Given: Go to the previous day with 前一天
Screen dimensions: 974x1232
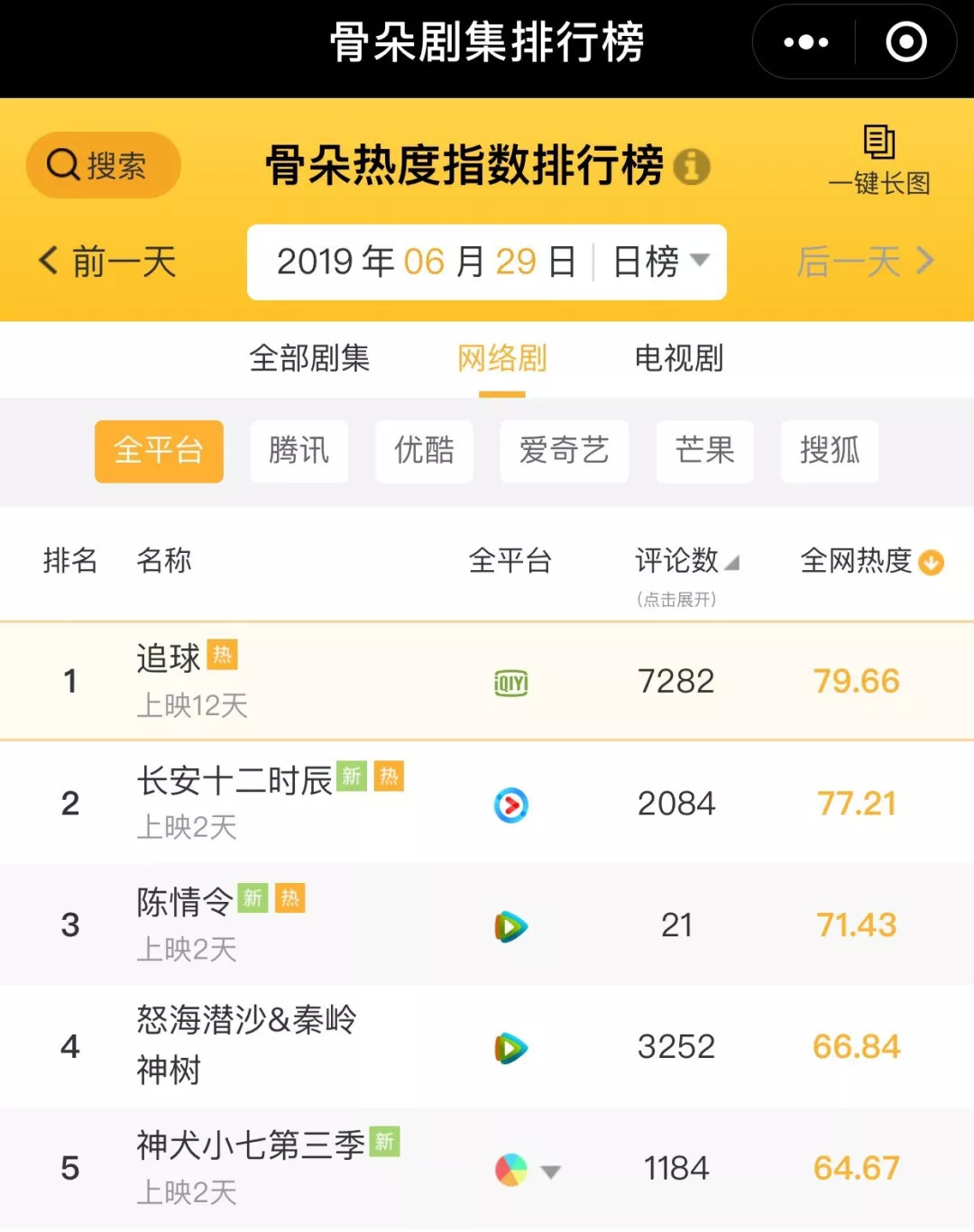Looking at the screenshot, I should [x=108, y=262].
